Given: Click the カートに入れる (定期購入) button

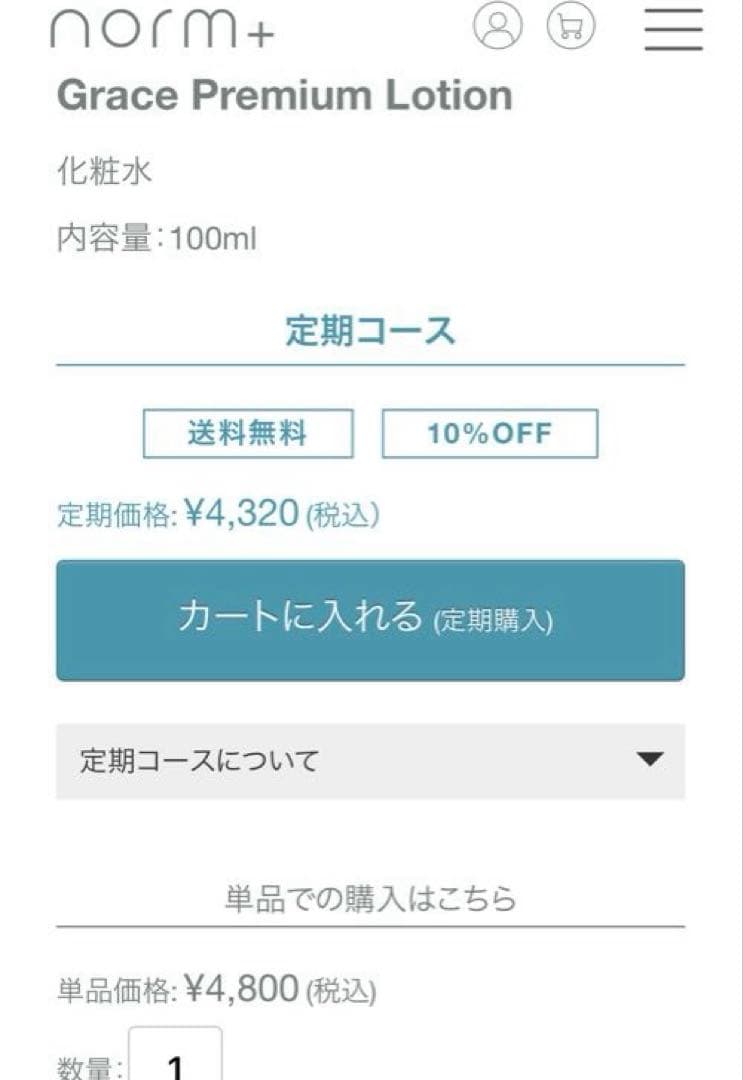Looking at the screenshot, I should pyautogui.click(x=370, y=621).
